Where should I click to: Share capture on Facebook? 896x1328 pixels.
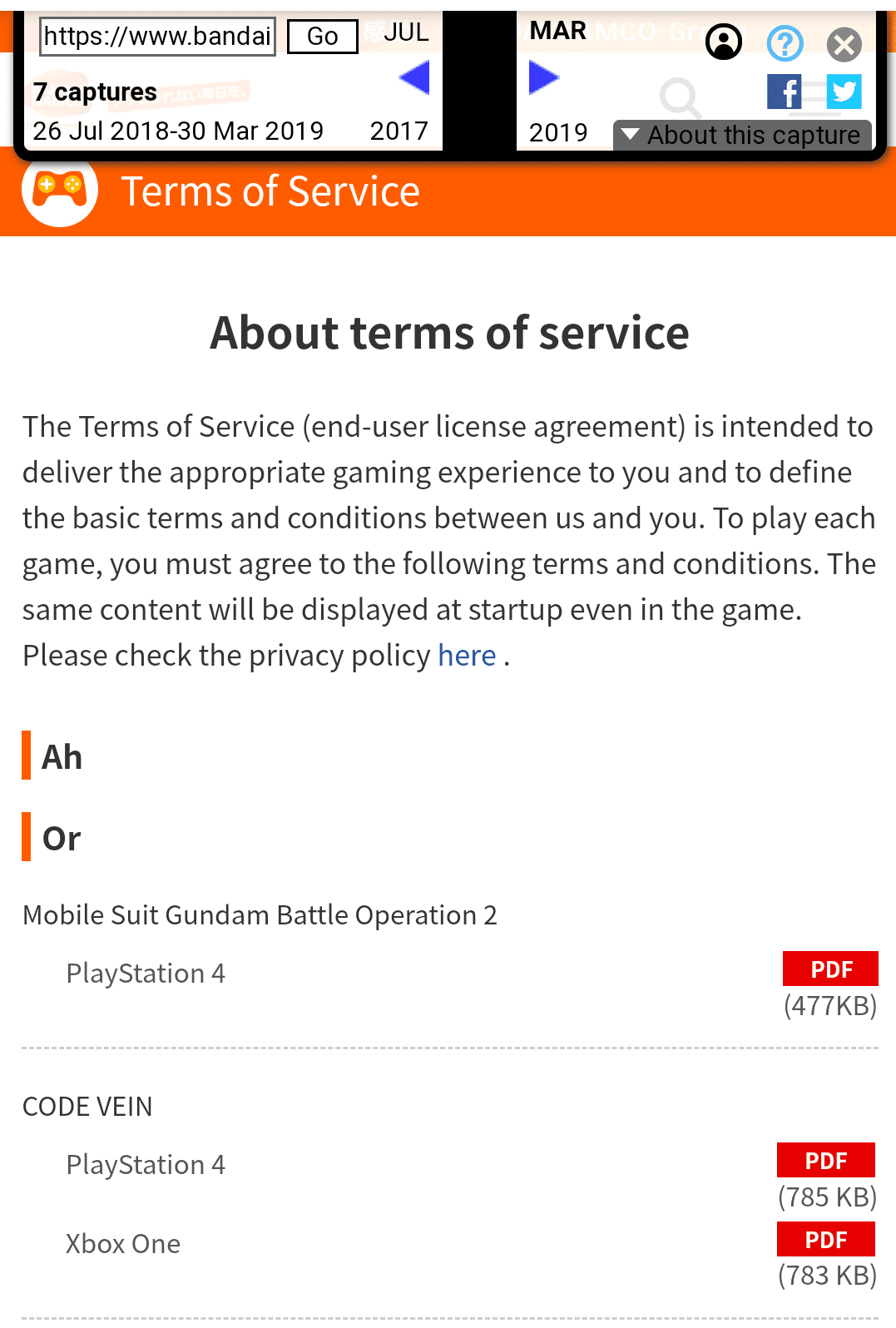pyautogui.click(x=784, y=92)
